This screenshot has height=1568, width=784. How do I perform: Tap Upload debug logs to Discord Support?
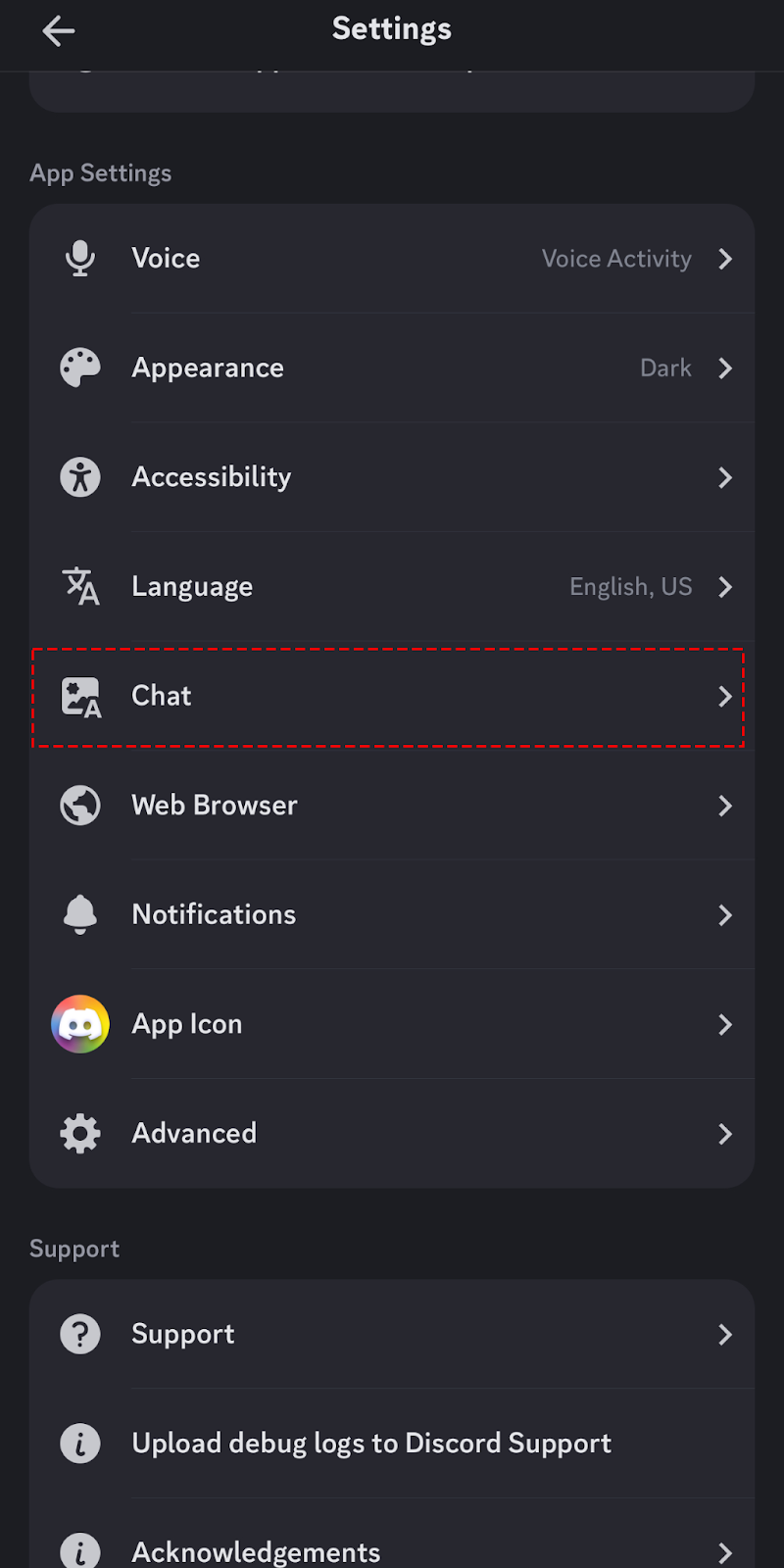(392, 1443)
